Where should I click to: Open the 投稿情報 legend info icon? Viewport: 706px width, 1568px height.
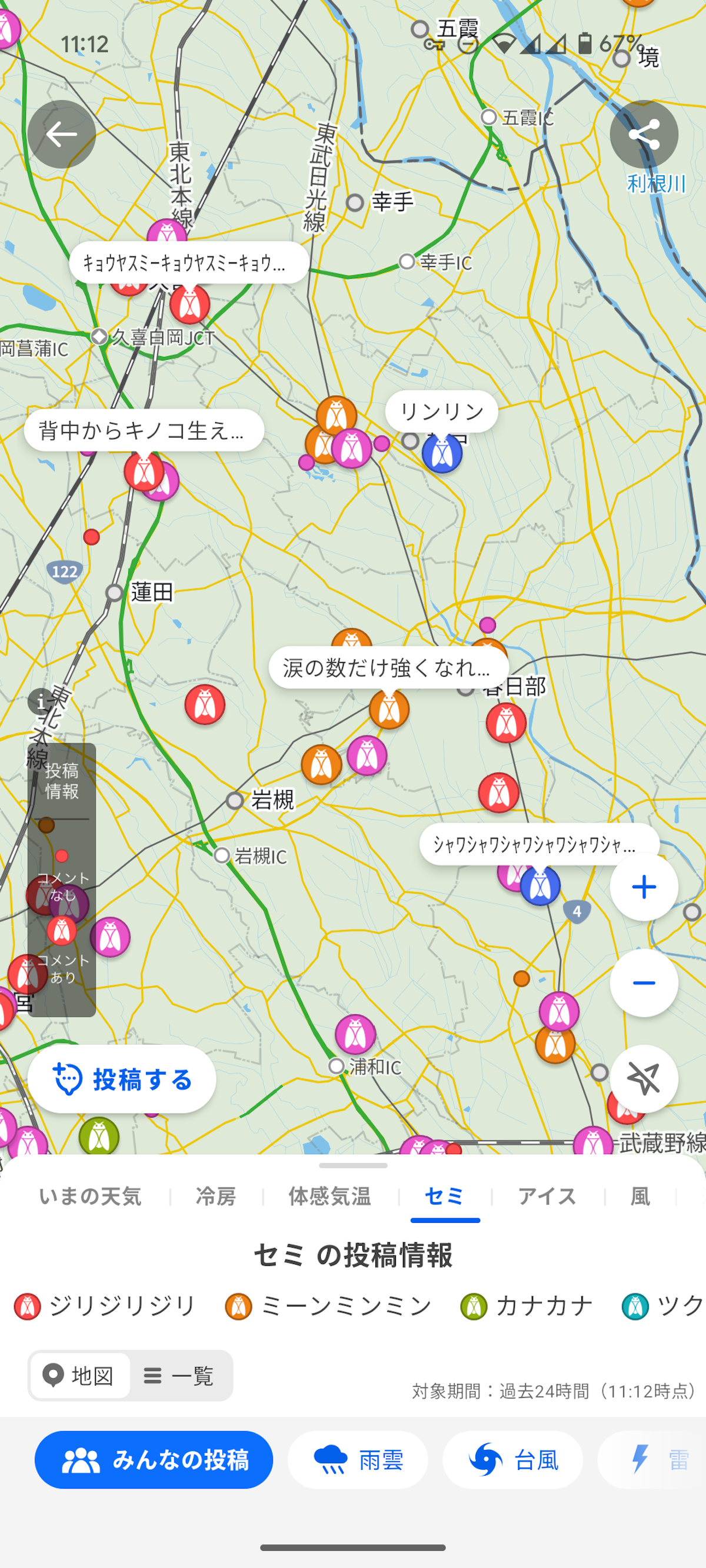[40, 702]
